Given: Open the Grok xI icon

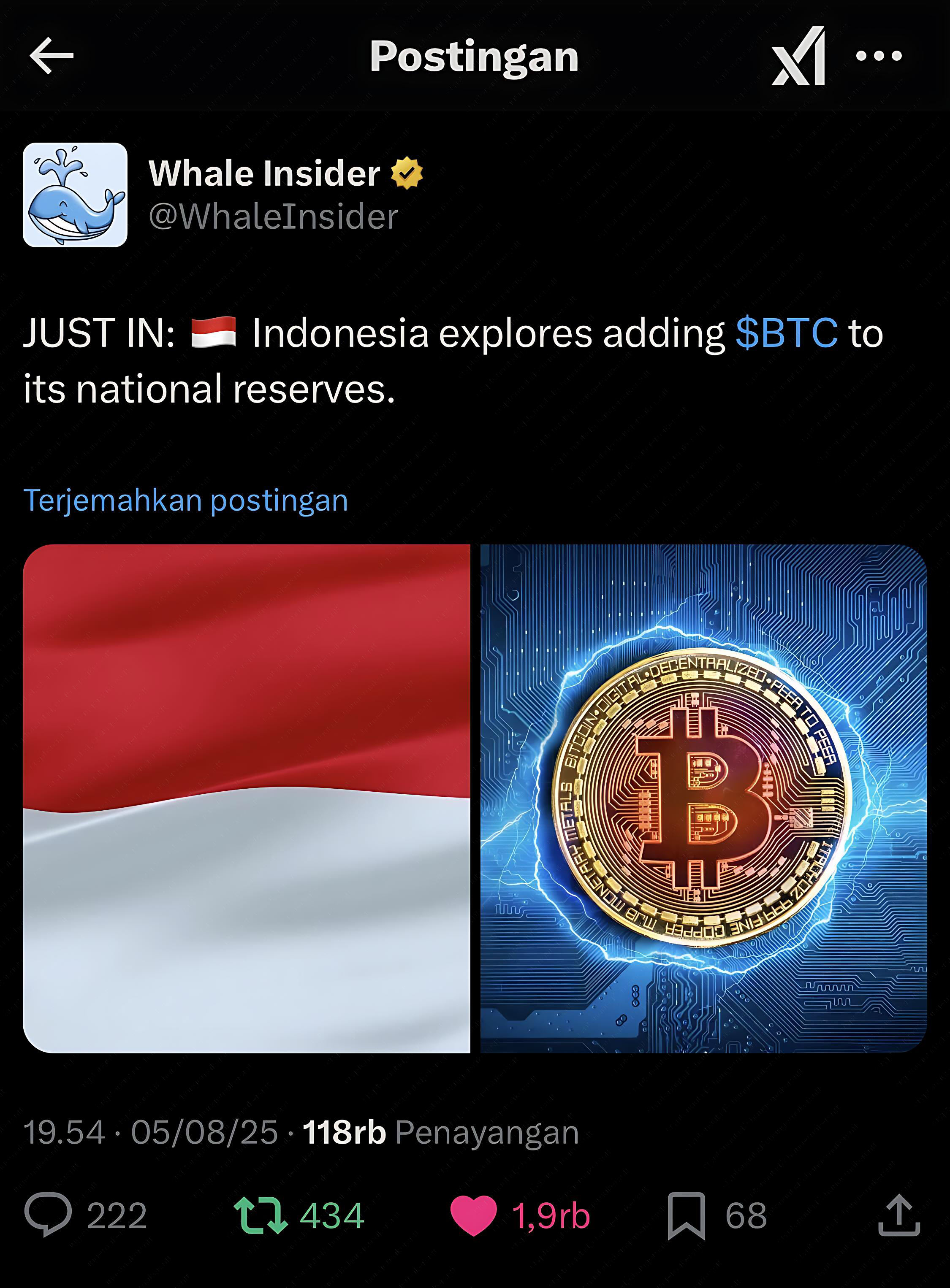Looking at the screenshot, I should click(x=799, y=56).
